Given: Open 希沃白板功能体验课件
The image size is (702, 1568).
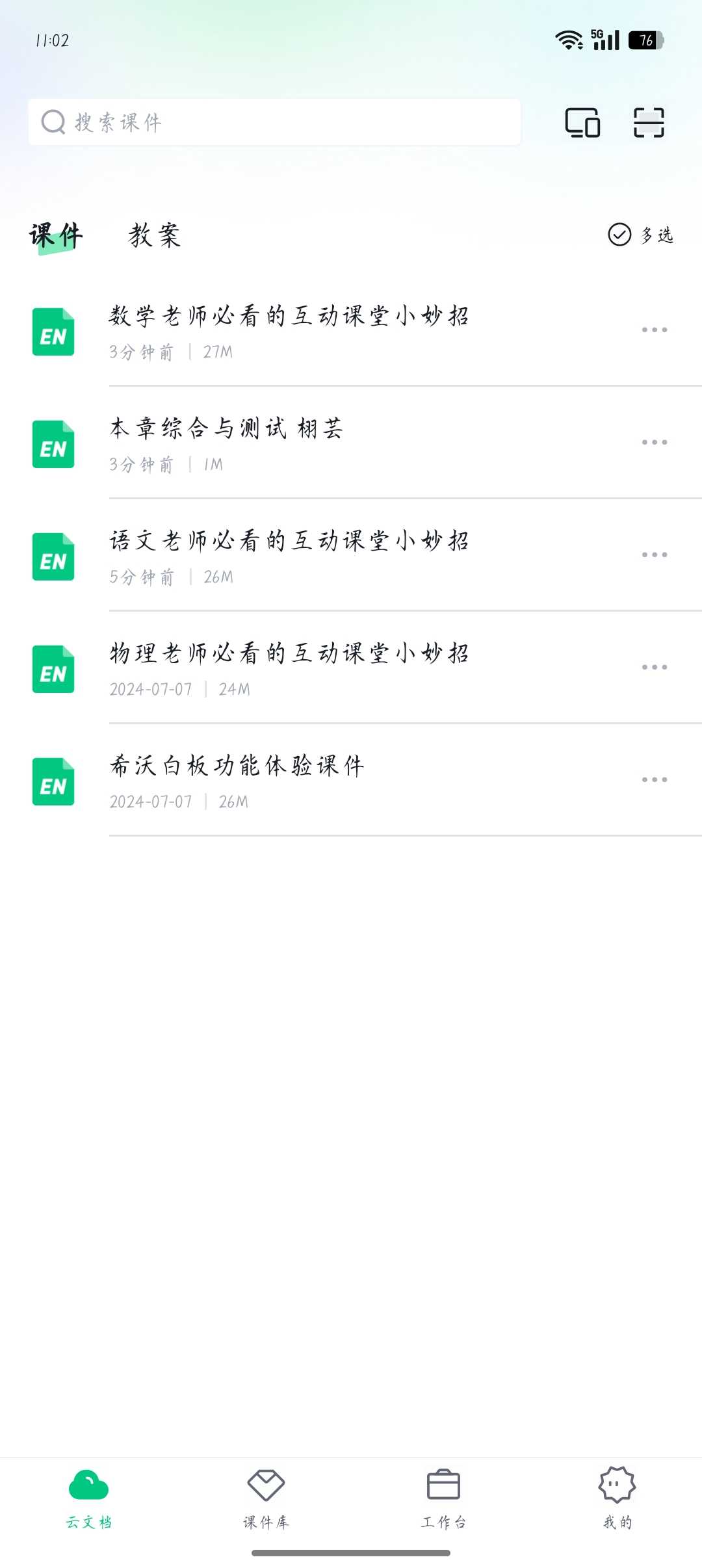Looking at the screenshot, I should tap(237, 780).
